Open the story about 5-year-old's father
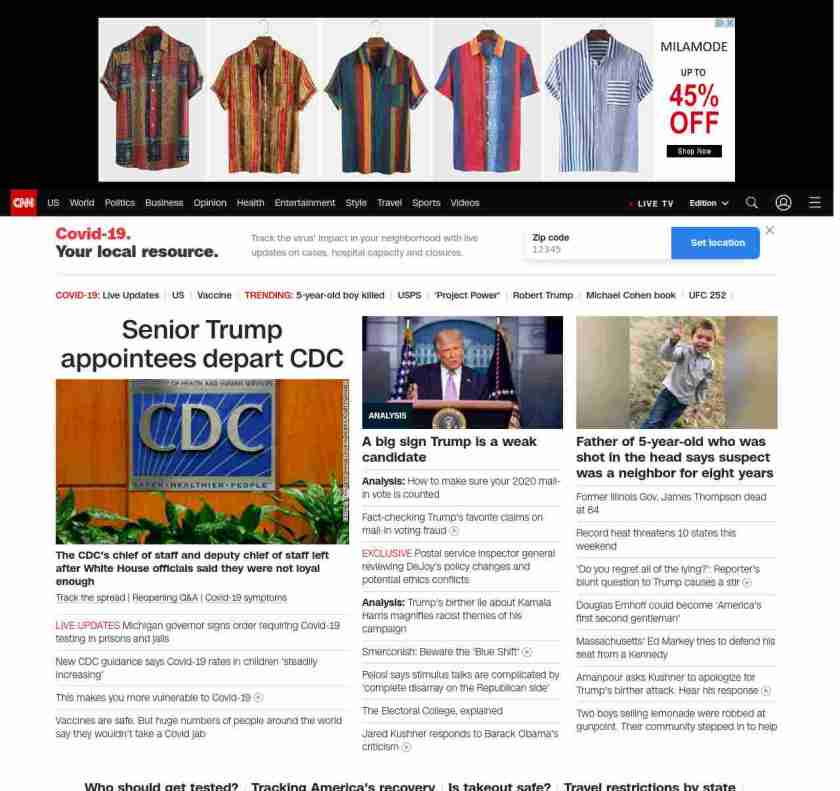Viewport: 840px width, 791px height. [x=674, y=457]
